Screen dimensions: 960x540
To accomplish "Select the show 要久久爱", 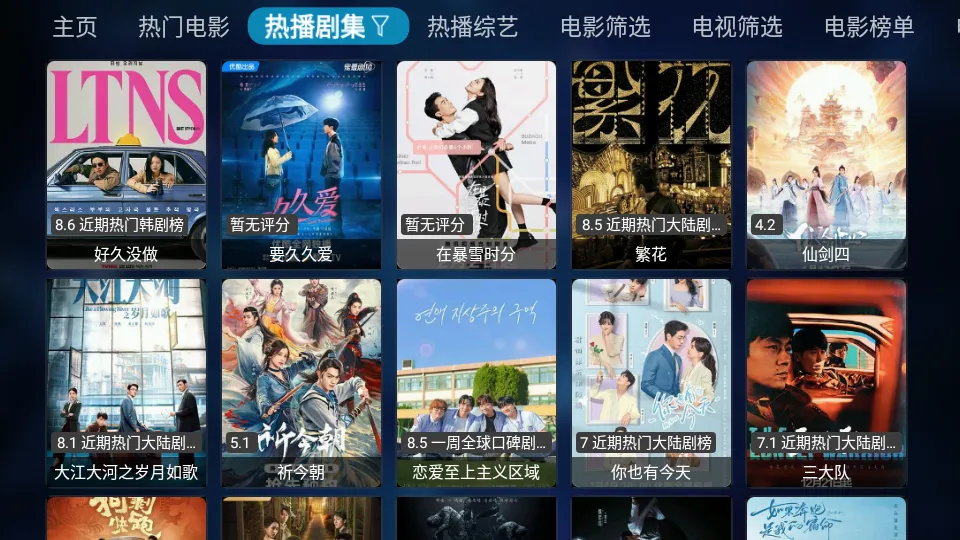I will coord(301,165).
